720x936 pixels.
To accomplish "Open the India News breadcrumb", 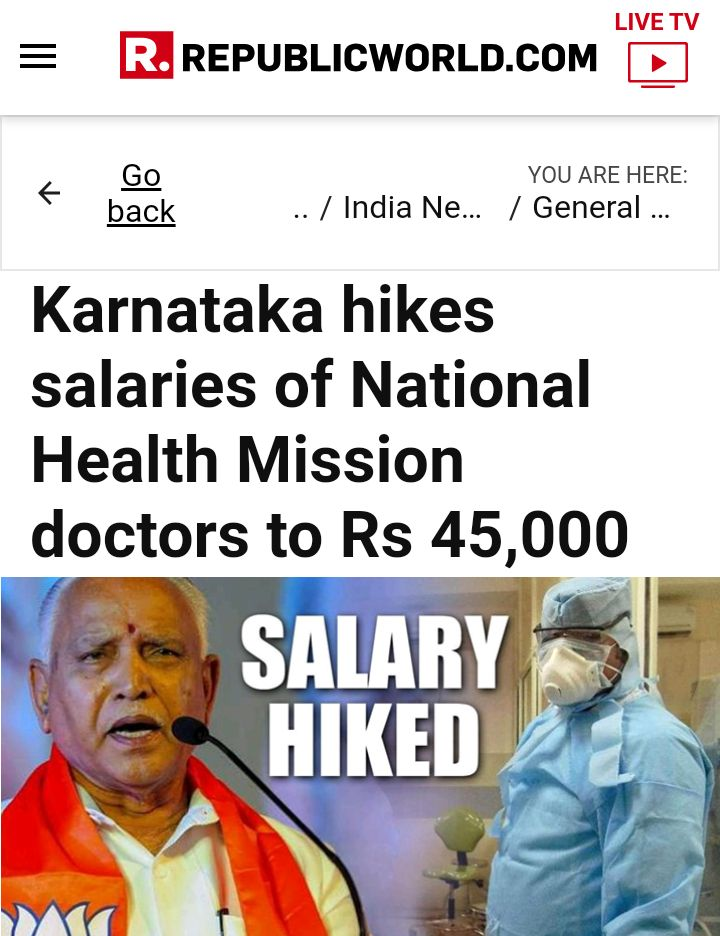I will tap(411, 208).
